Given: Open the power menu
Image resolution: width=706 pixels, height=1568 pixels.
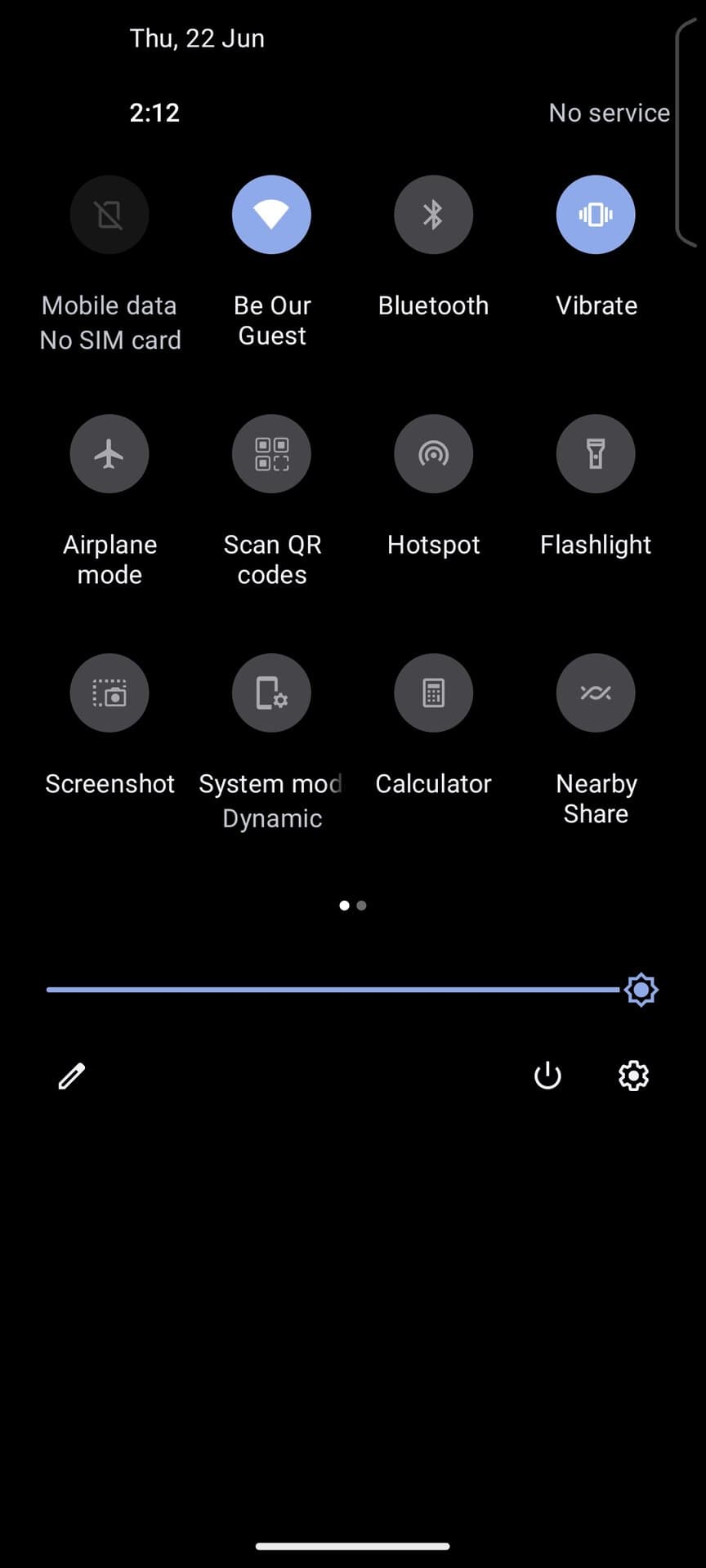Looking at the screenshot, I should coord(547,1076).
